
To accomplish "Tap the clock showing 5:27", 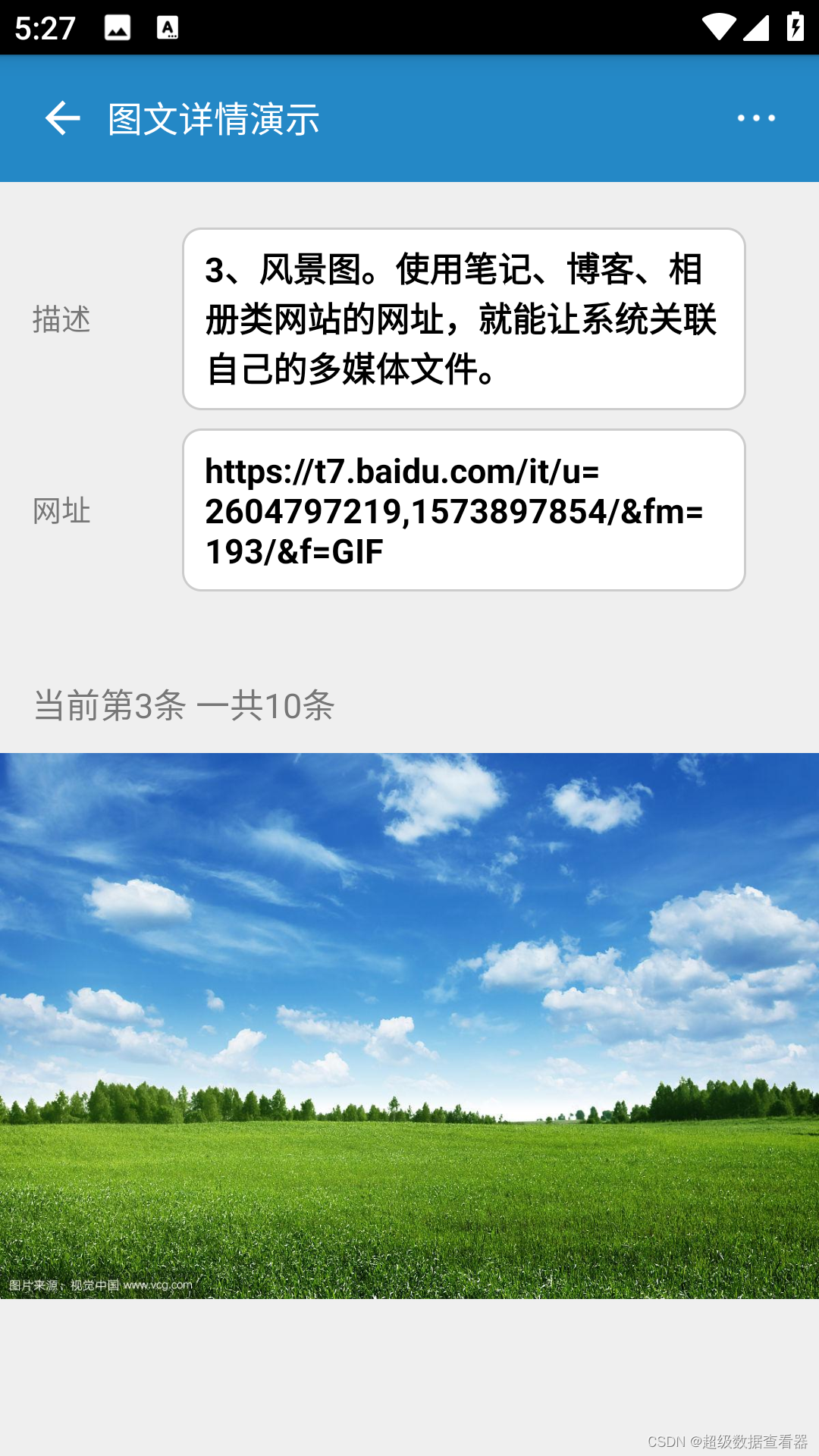I will click(43, 29).
